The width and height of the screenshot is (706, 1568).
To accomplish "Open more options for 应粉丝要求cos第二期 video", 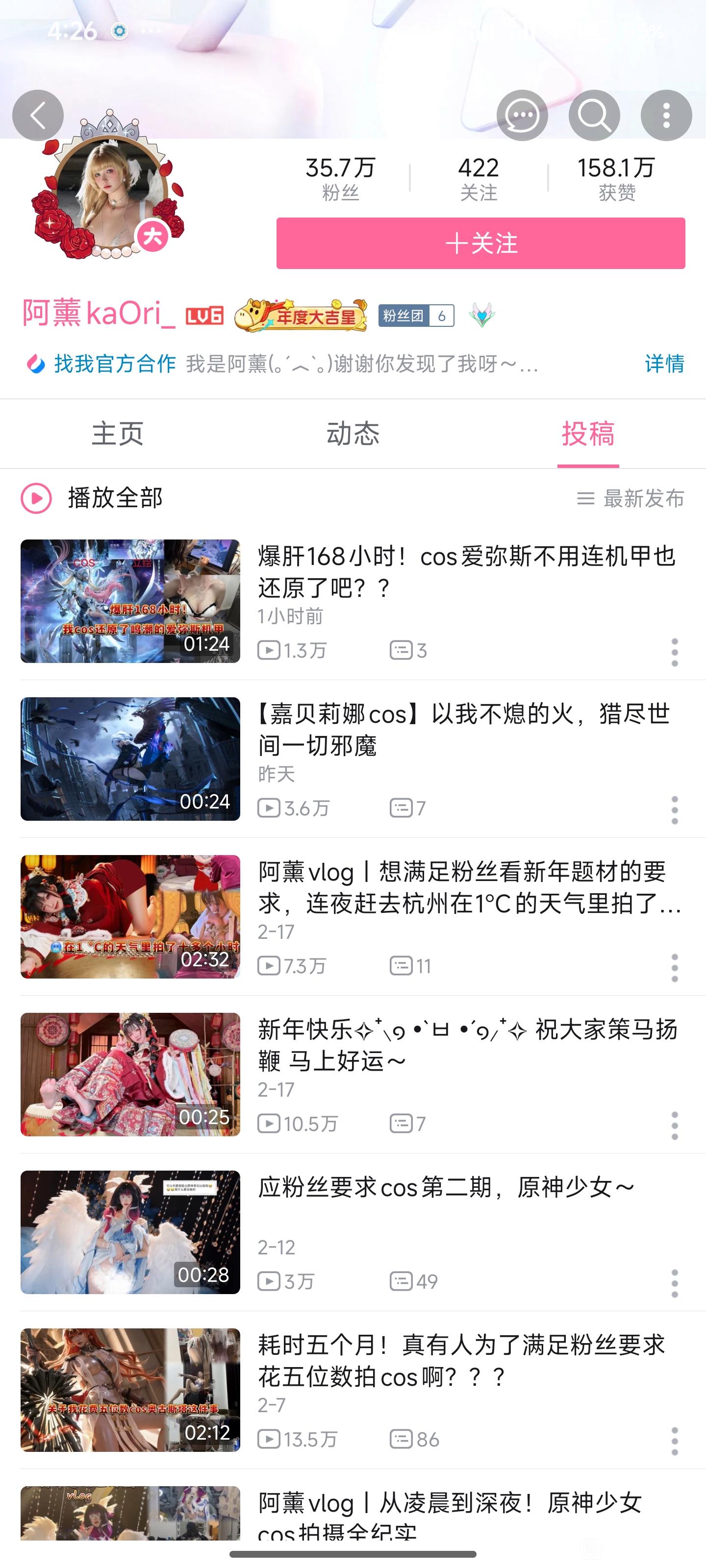I will pyautogui.click(x=674, y=1284).
